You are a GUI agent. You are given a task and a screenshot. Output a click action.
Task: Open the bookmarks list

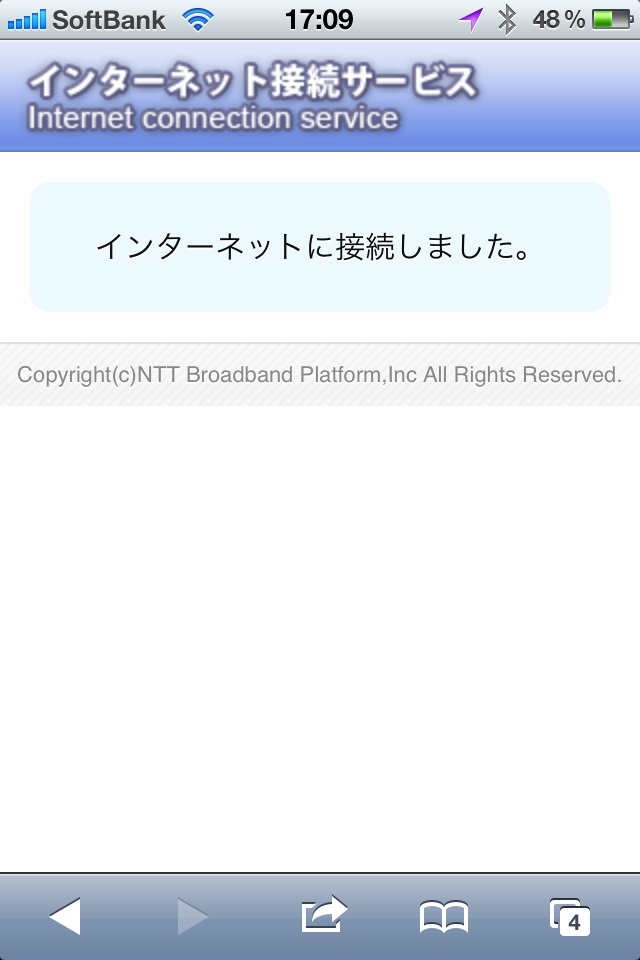point(443,916)
